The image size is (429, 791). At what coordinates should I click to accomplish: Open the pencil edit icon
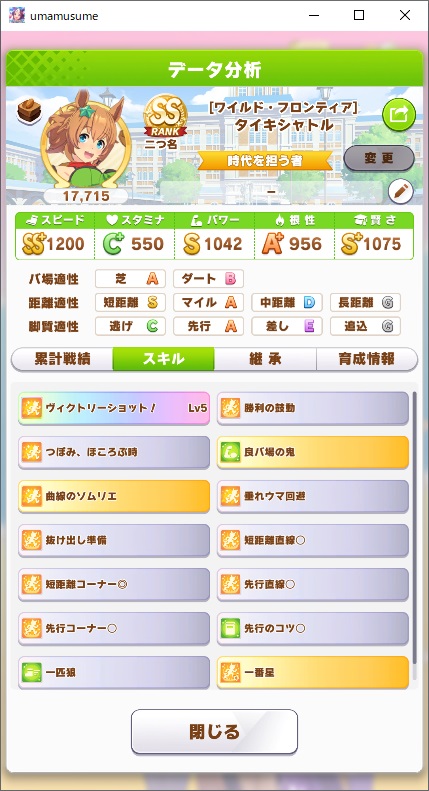click(x=401, y=192)
